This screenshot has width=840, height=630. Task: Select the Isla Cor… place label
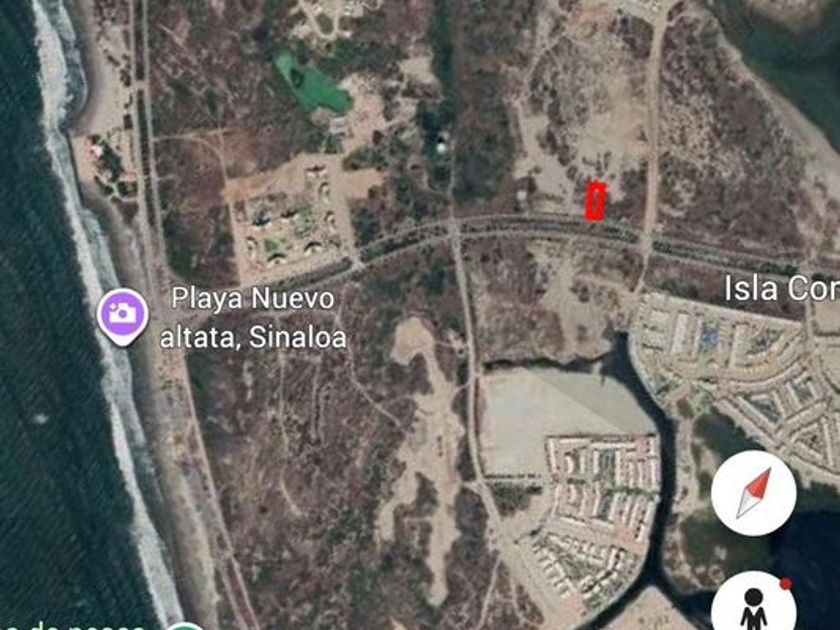coord(782,288)
